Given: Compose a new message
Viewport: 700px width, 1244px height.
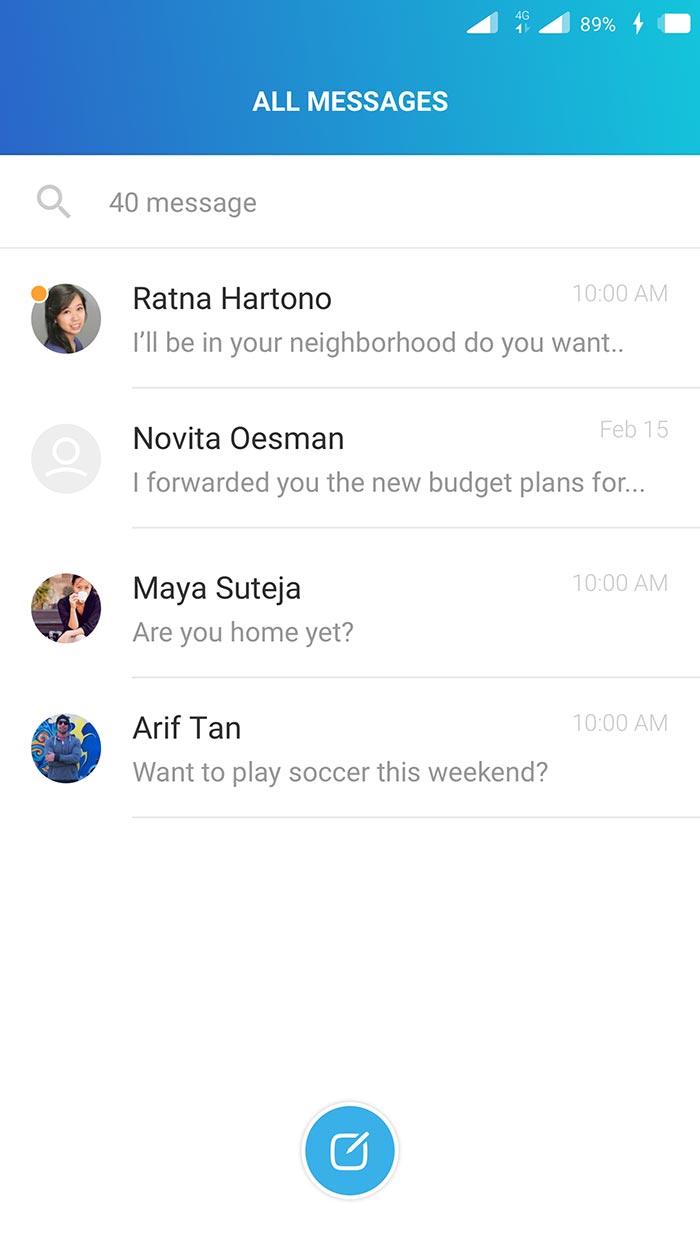Looking at the screenshot, I should coord(350,1151).
